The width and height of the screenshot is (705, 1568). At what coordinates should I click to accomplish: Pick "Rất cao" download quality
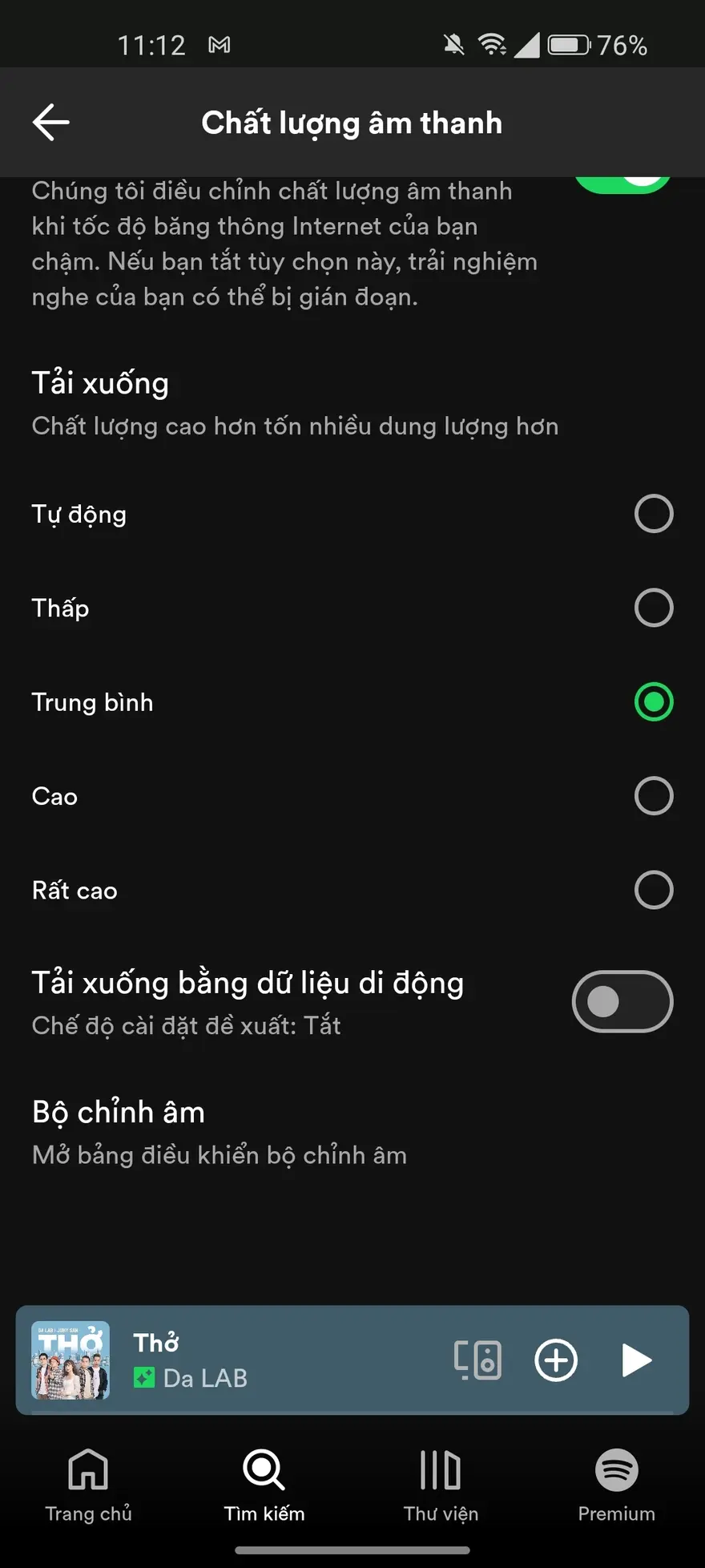point(654,890)
